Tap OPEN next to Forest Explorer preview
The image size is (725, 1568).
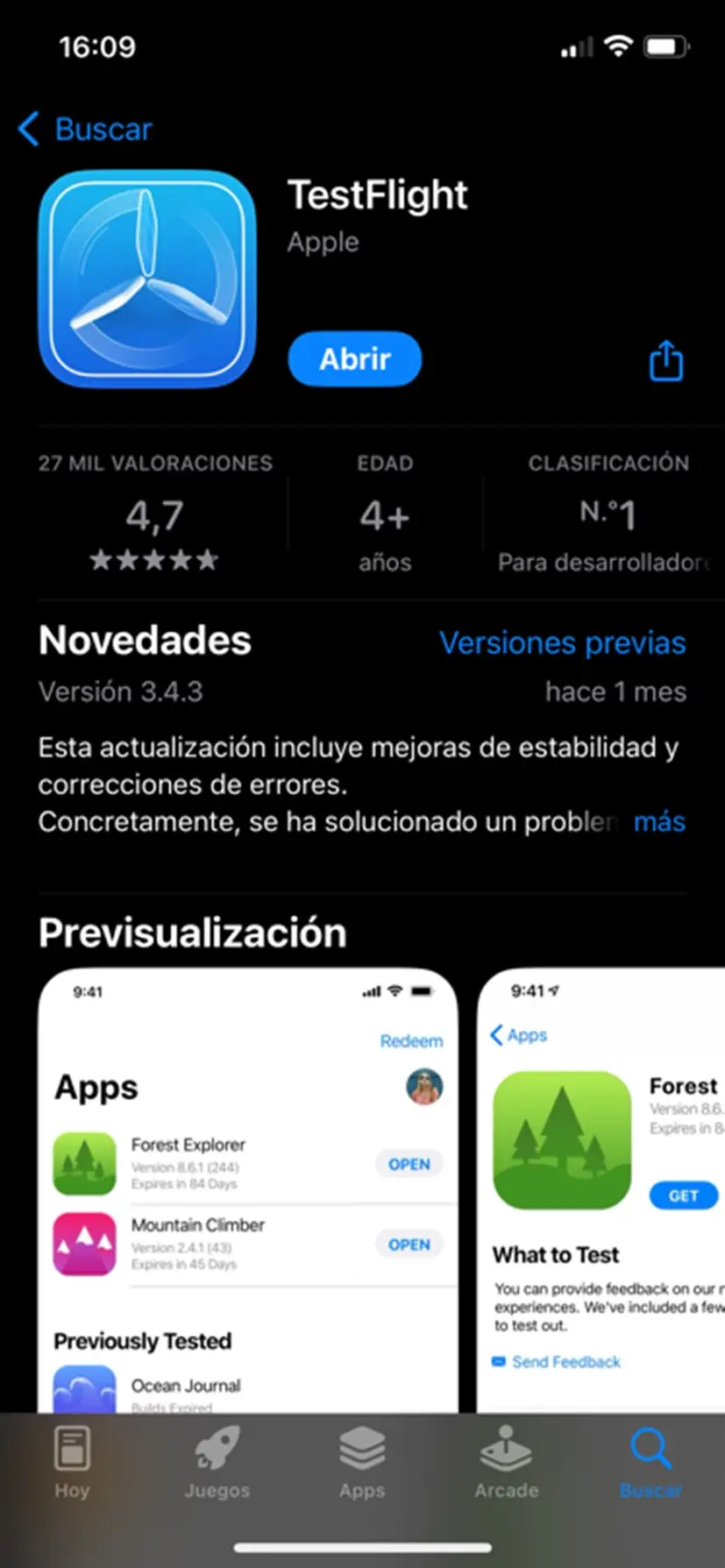click(x=409, y=1163)
